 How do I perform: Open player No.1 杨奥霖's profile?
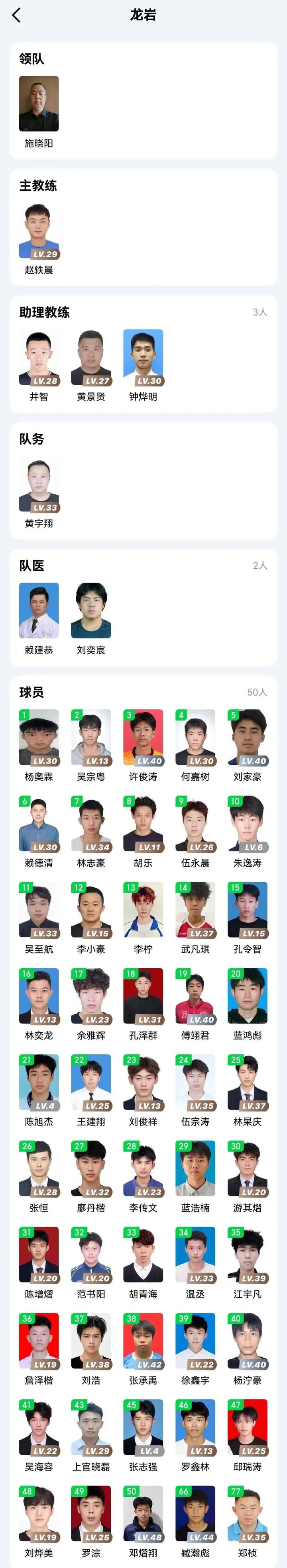pyautogui.click(x=39, y=737)
